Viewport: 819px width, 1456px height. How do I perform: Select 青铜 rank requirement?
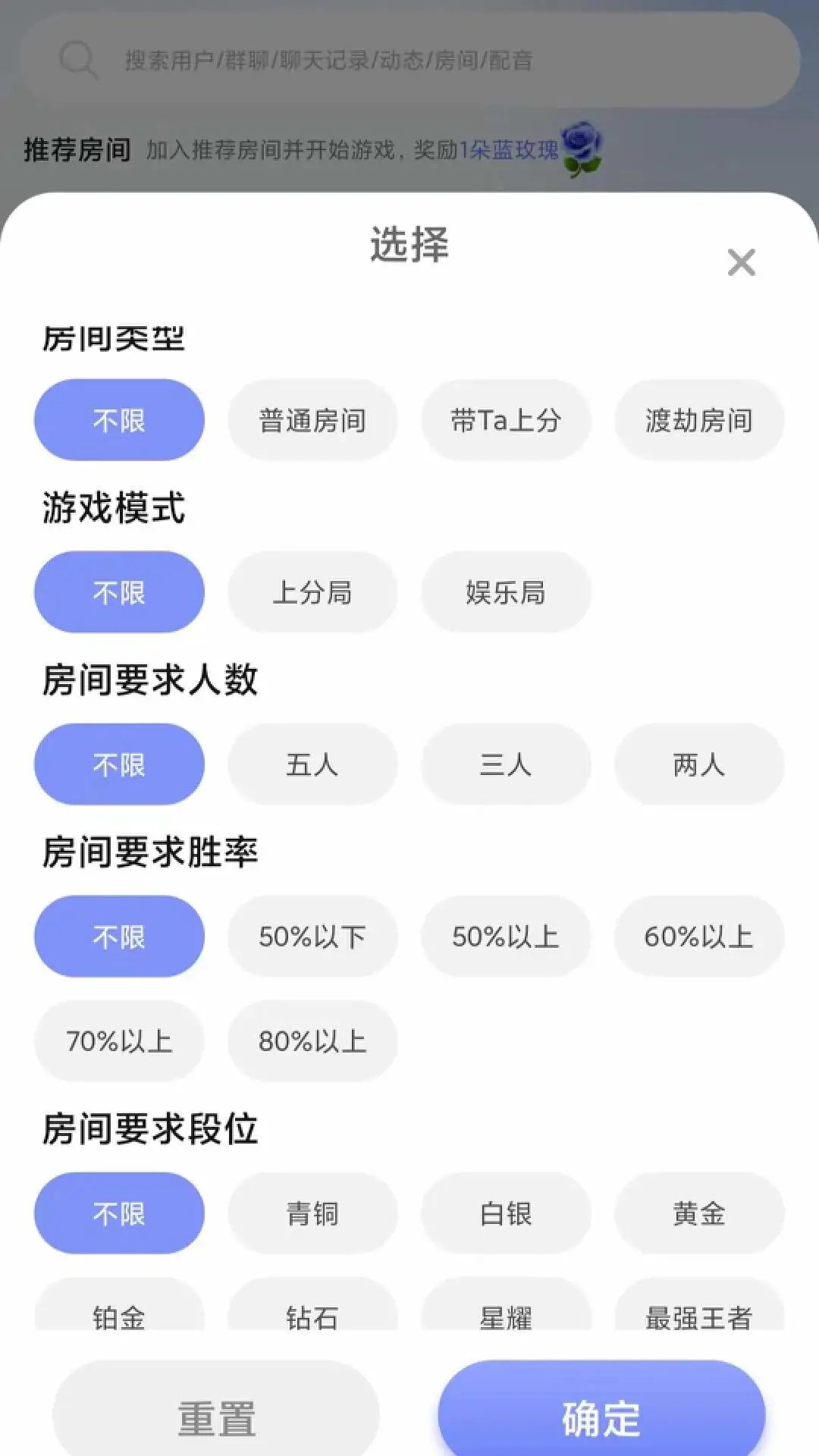tap(312, 1213)
